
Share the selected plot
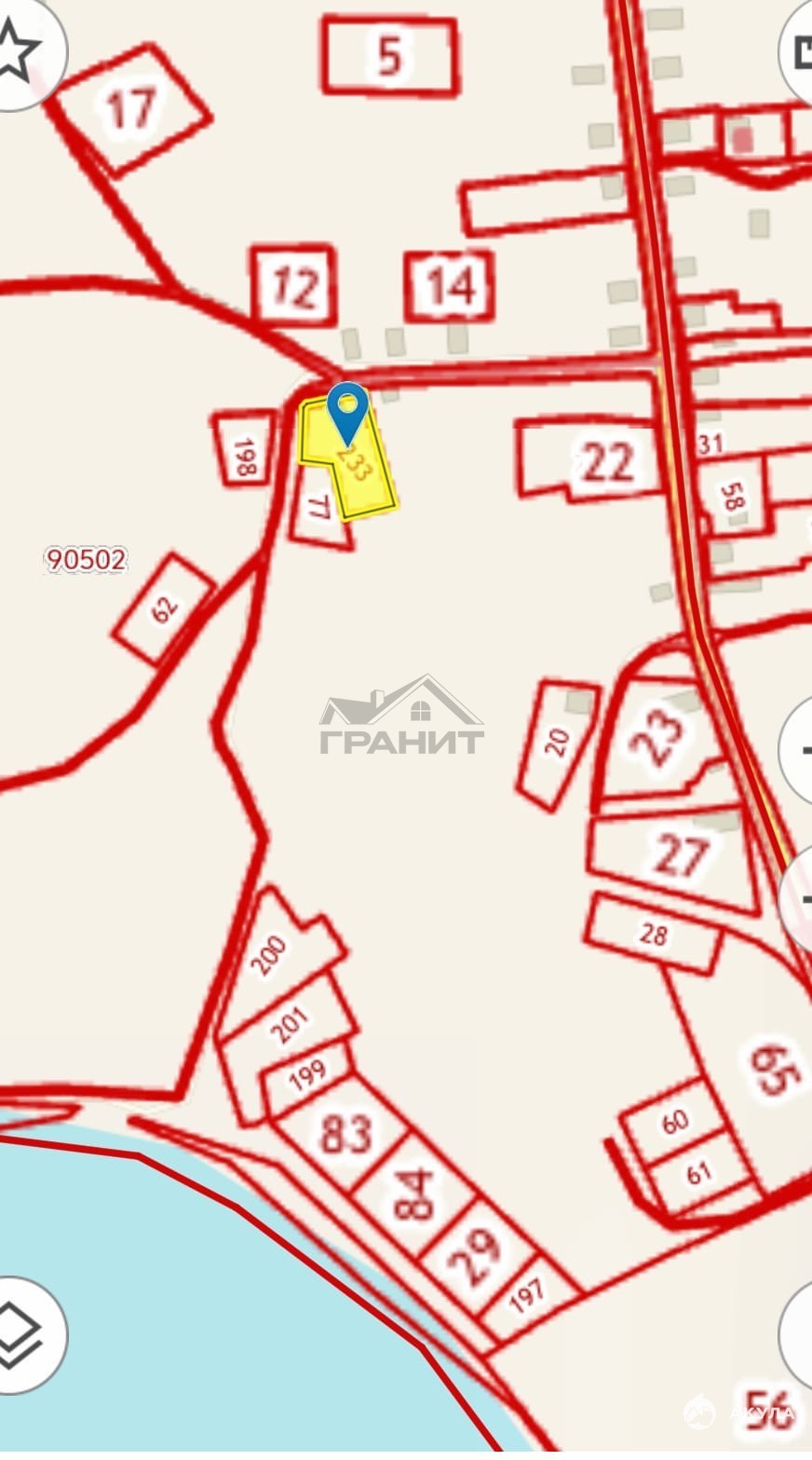[799, 51]
